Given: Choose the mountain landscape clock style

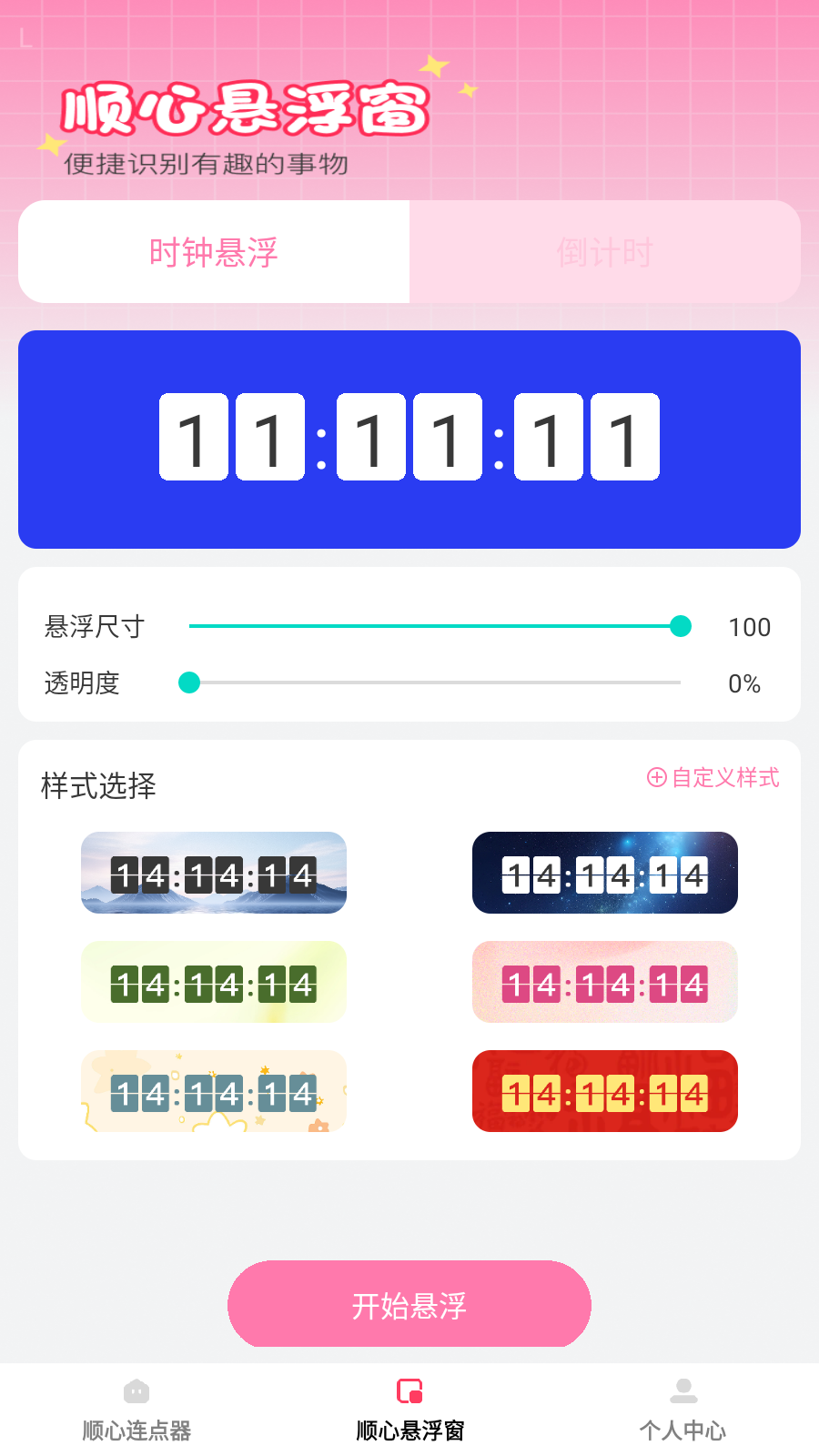Looking at the screenshot, I should click(214, 873).
